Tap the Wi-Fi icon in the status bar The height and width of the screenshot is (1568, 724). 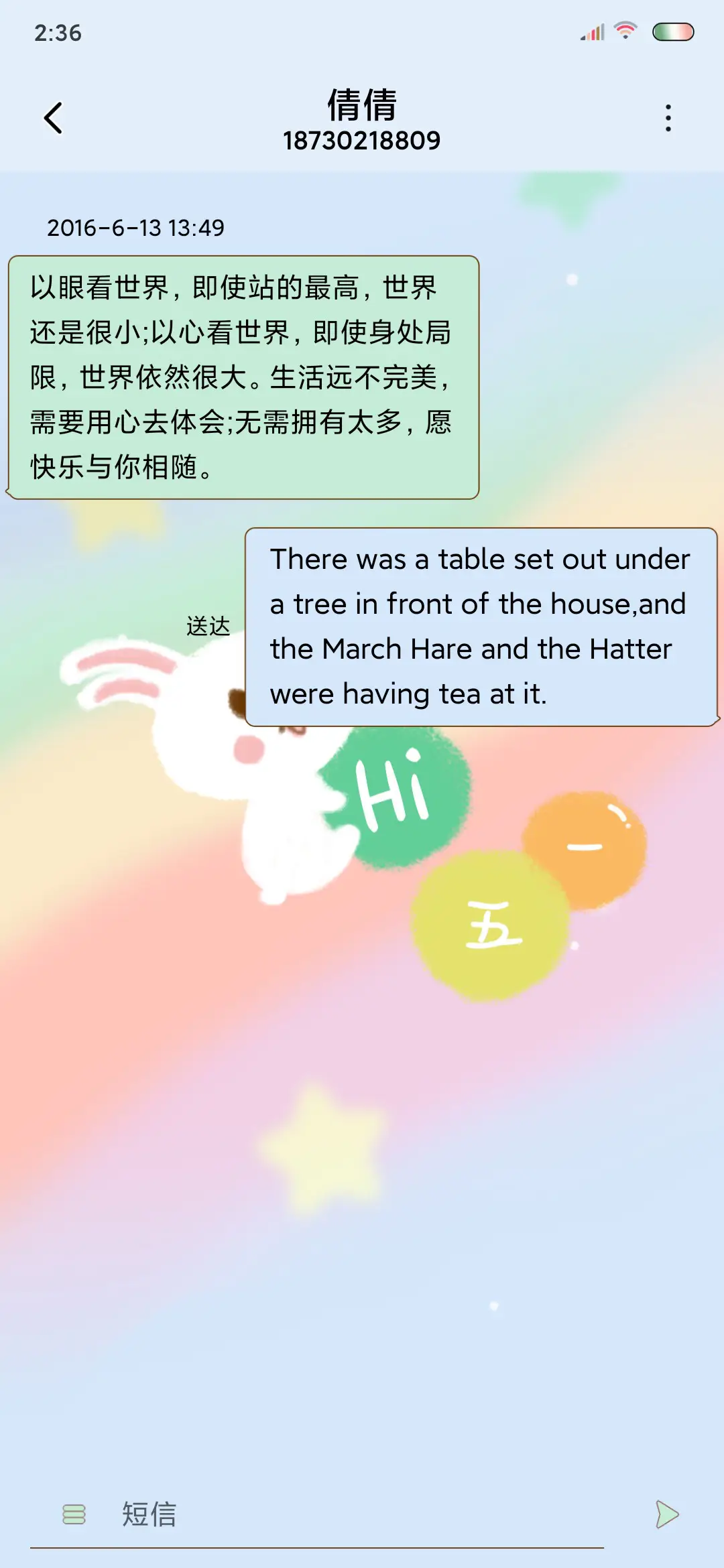(625, 30)
